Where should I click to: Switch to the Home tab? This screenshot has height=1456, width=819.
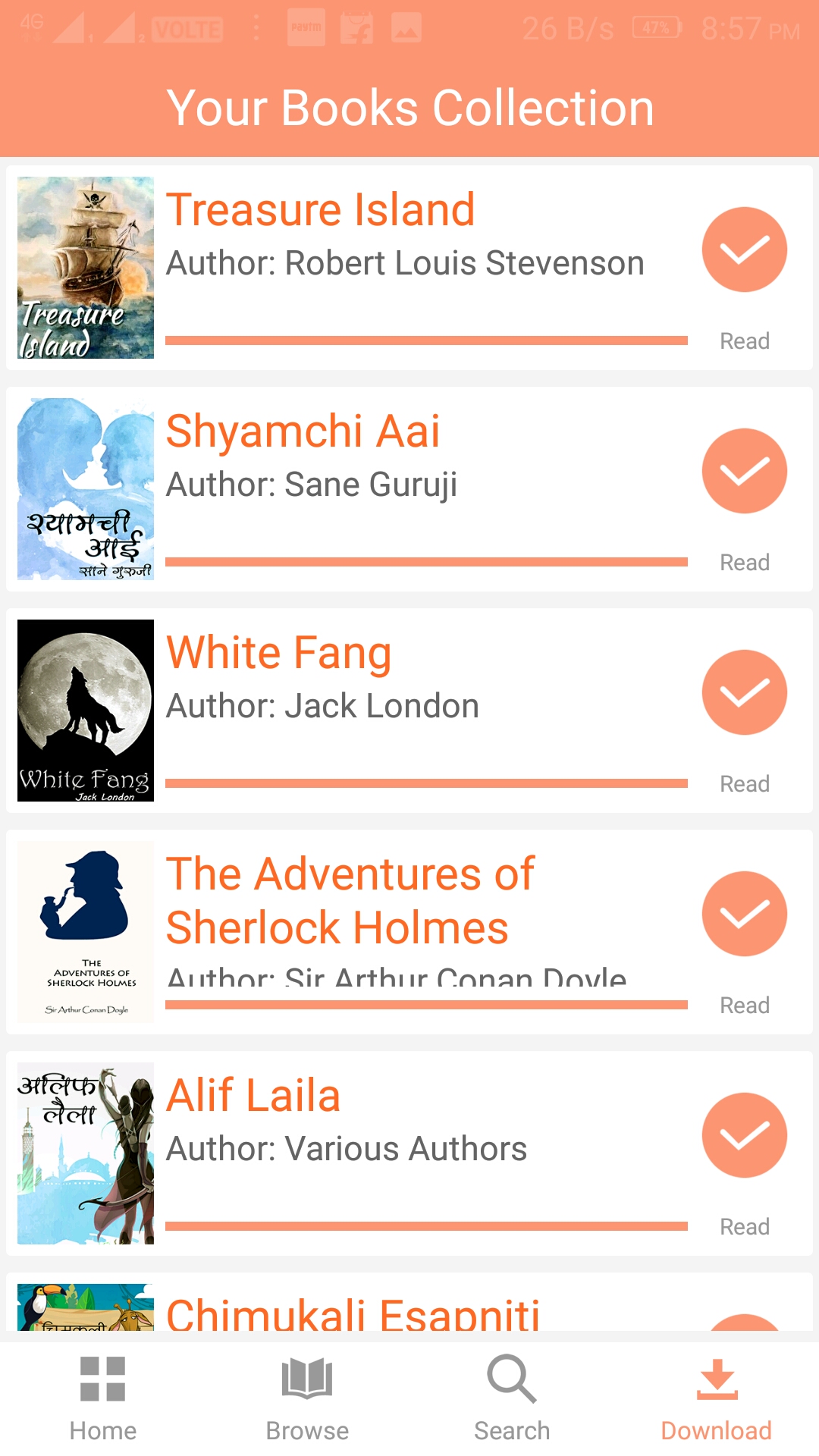[102, 1399]
